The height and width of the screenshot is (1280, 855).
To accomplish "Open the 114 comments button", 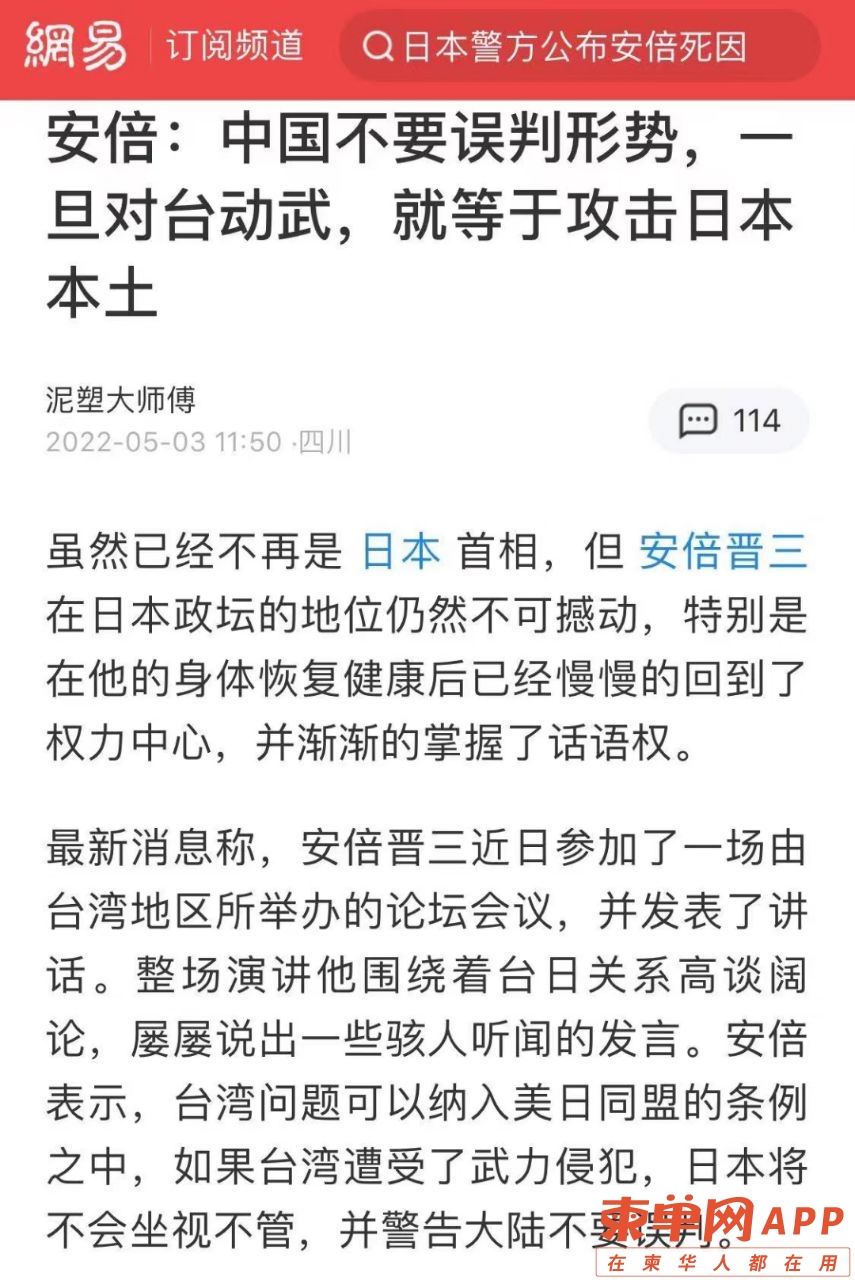I will point(729,420).
